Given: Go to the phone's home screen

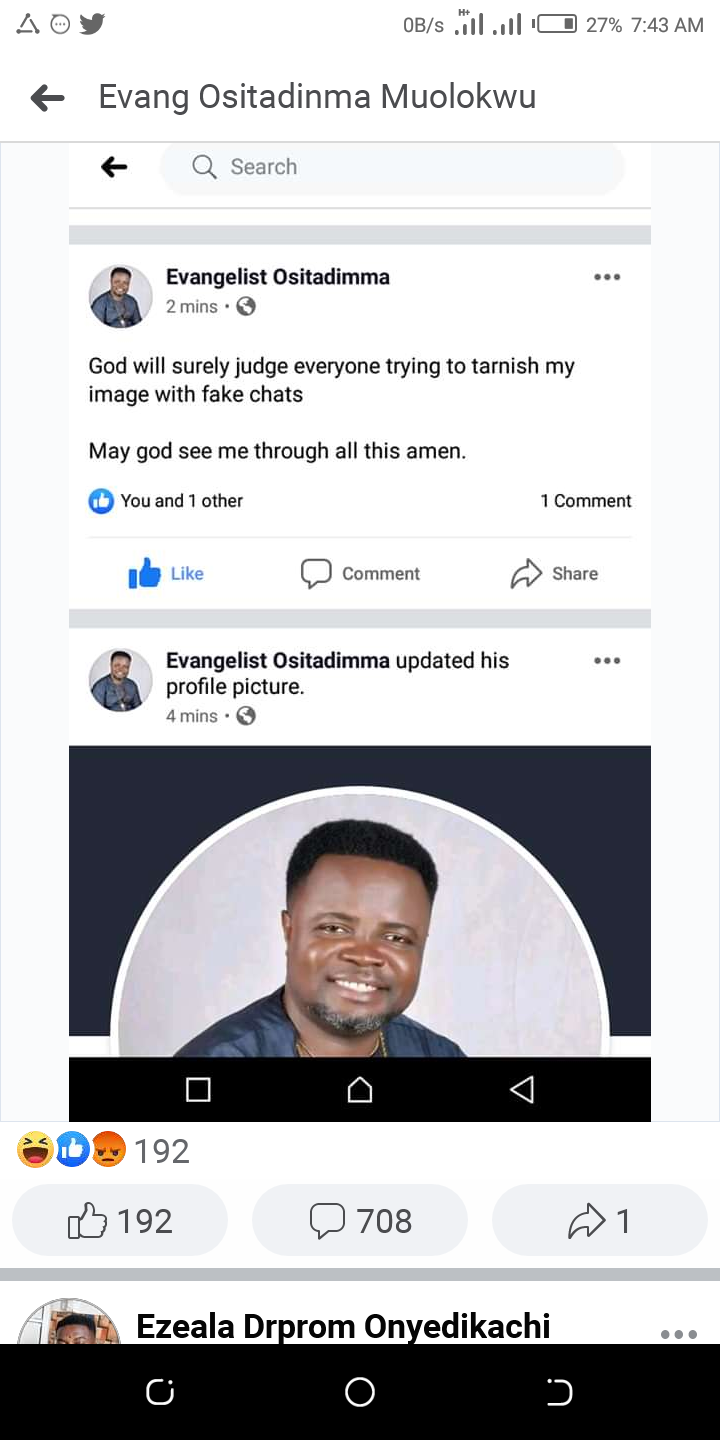Looking at the screenshot, I should click(360, 1392).
